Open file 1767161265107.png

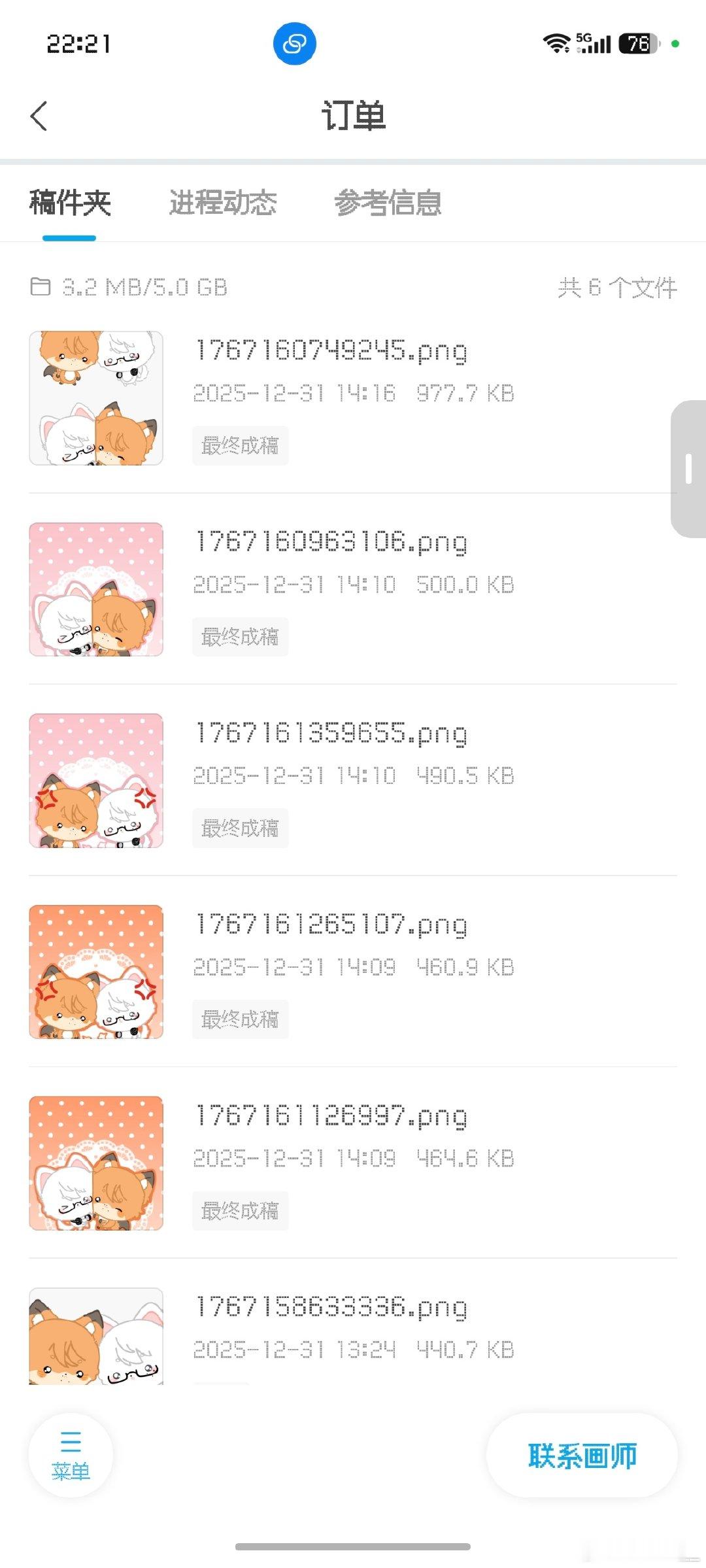pyautogui.click(x=353, y=972)
